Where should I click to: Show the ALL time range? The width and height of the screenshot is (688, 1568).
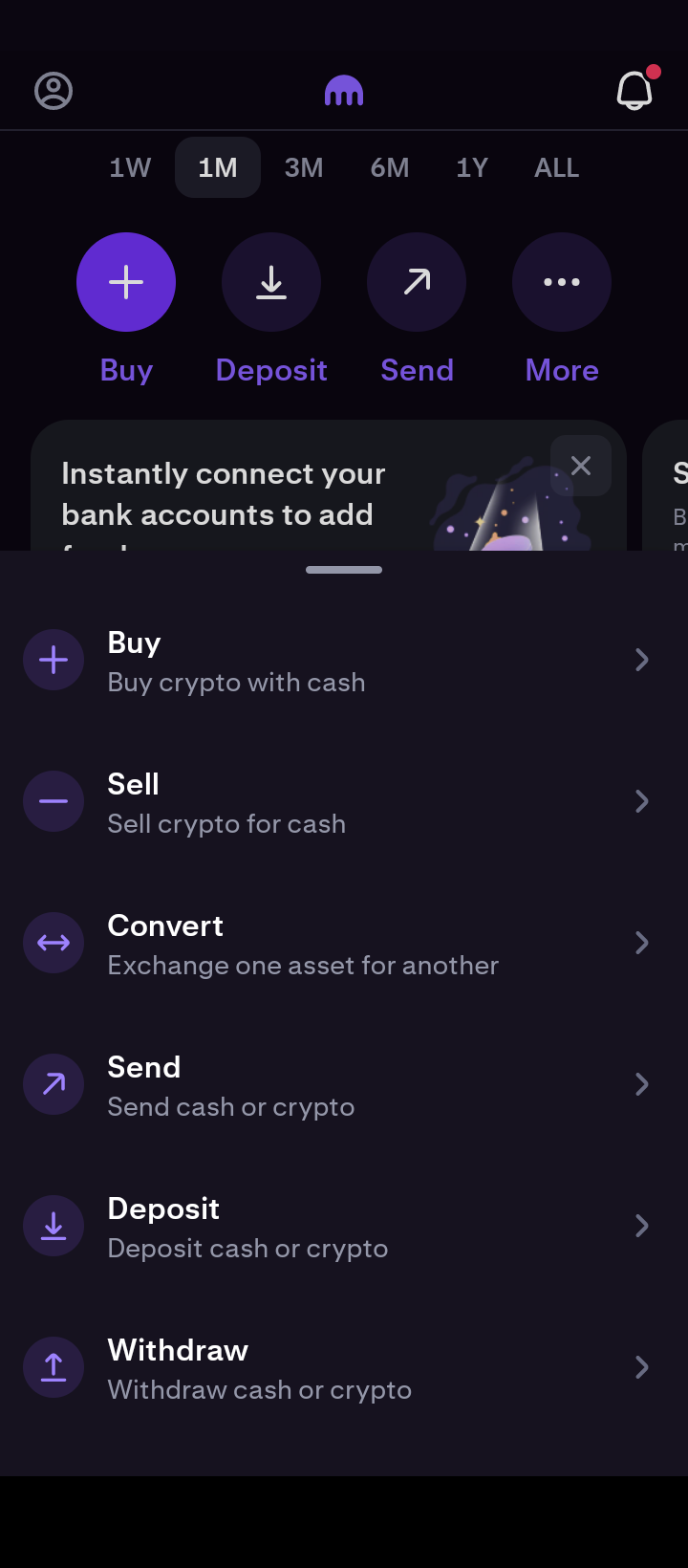(x=556, y=167)
